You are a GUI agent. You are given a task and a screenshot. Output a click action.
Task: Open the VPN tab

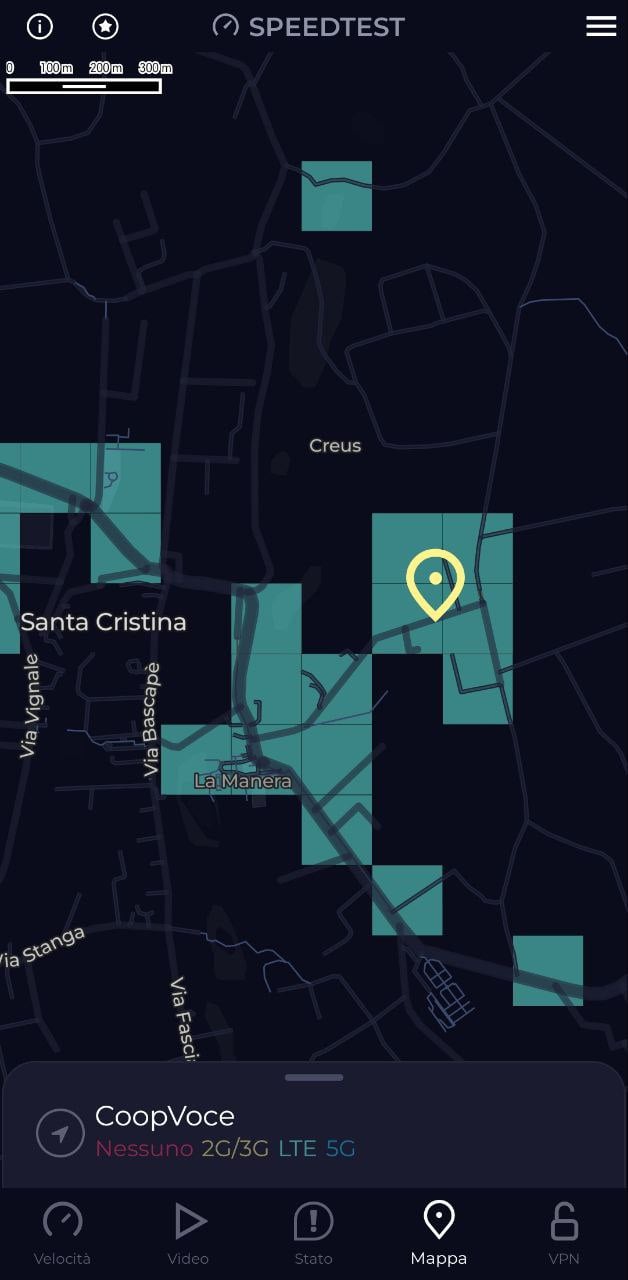pos(564,1235)
